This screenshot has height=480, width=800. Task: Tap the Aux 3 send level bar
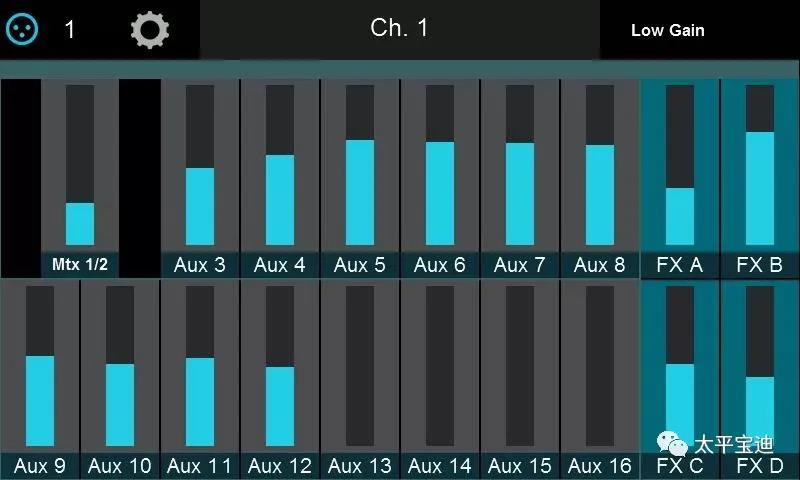pyautogui.click(x=200, y=165)
